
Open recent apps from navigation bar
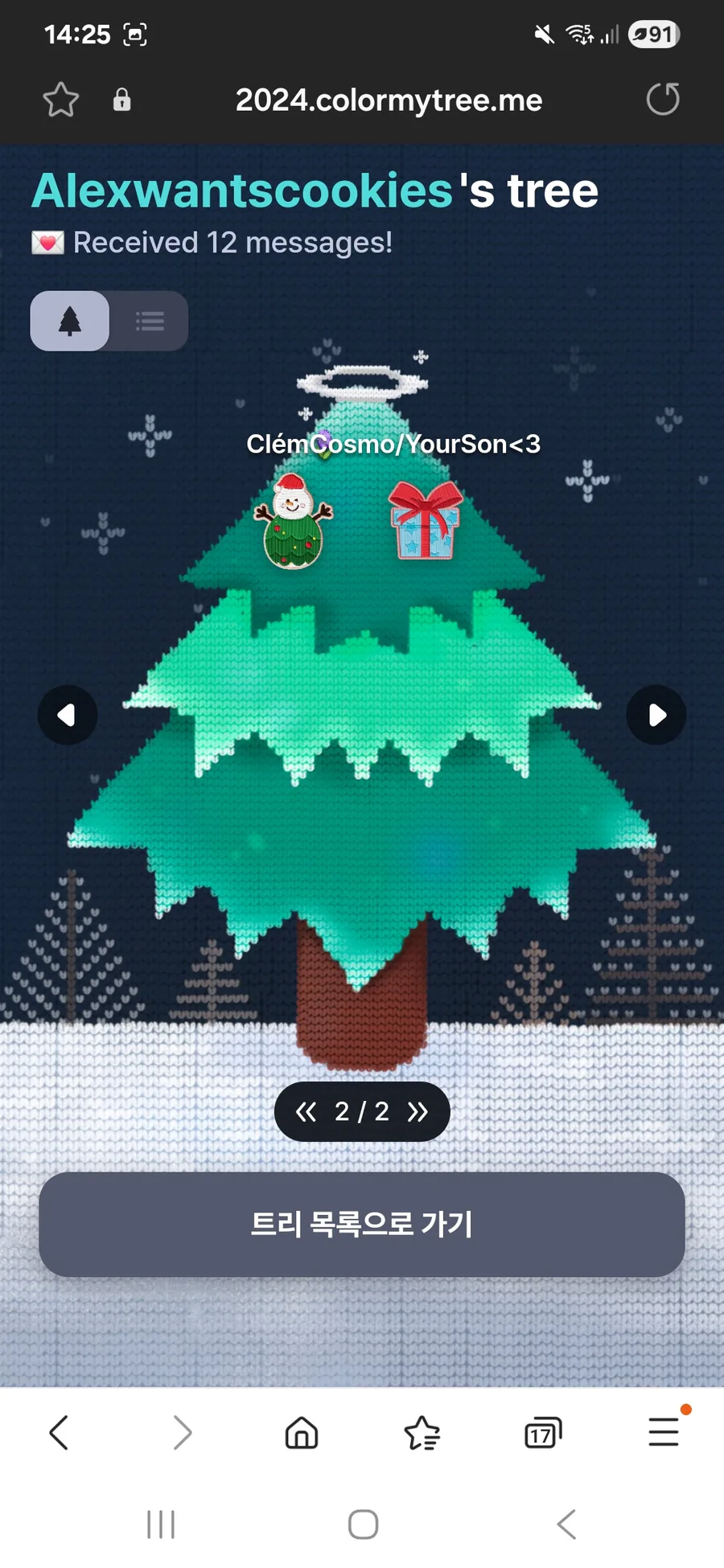(161, 1524)
